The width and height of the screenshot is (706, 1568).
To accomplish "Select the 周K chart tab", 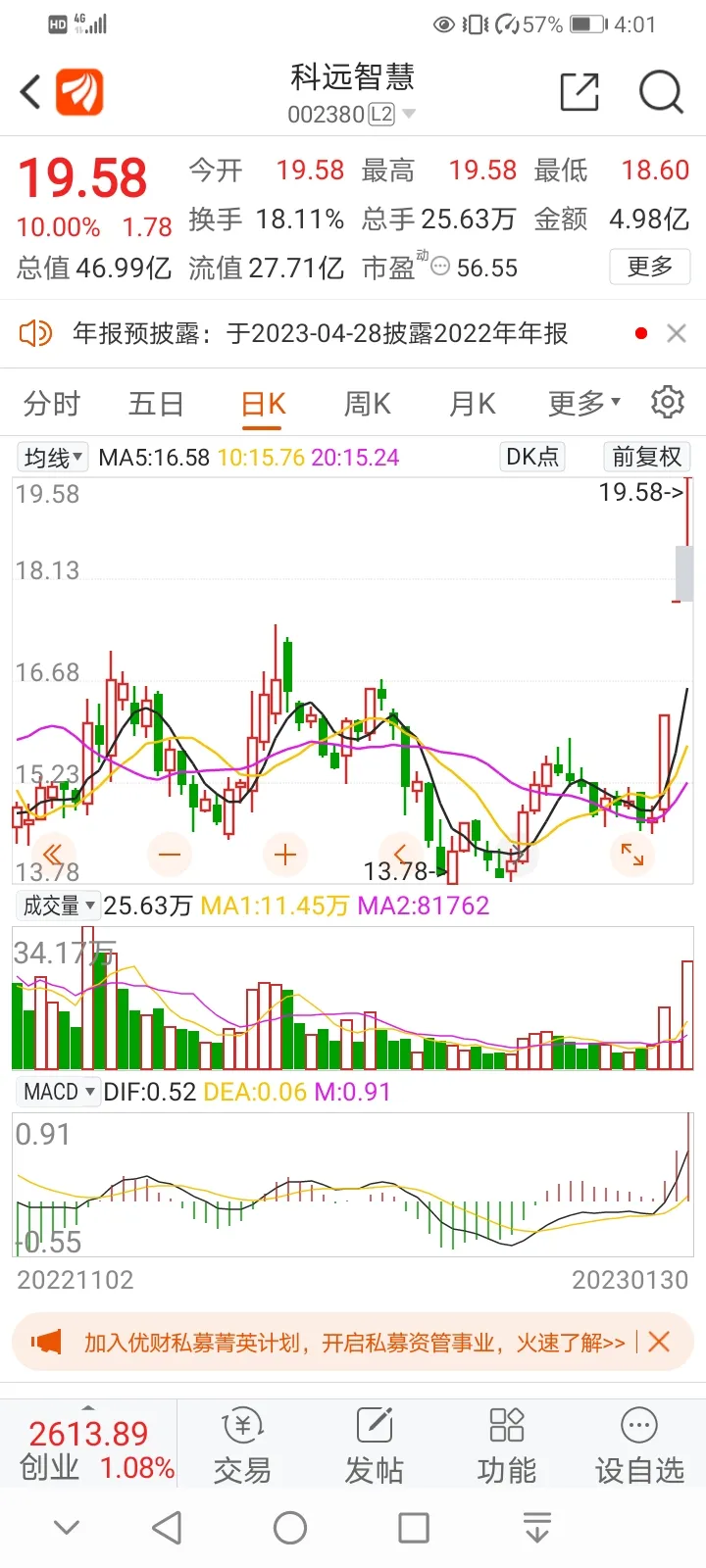I will click(x=368, y=404).
